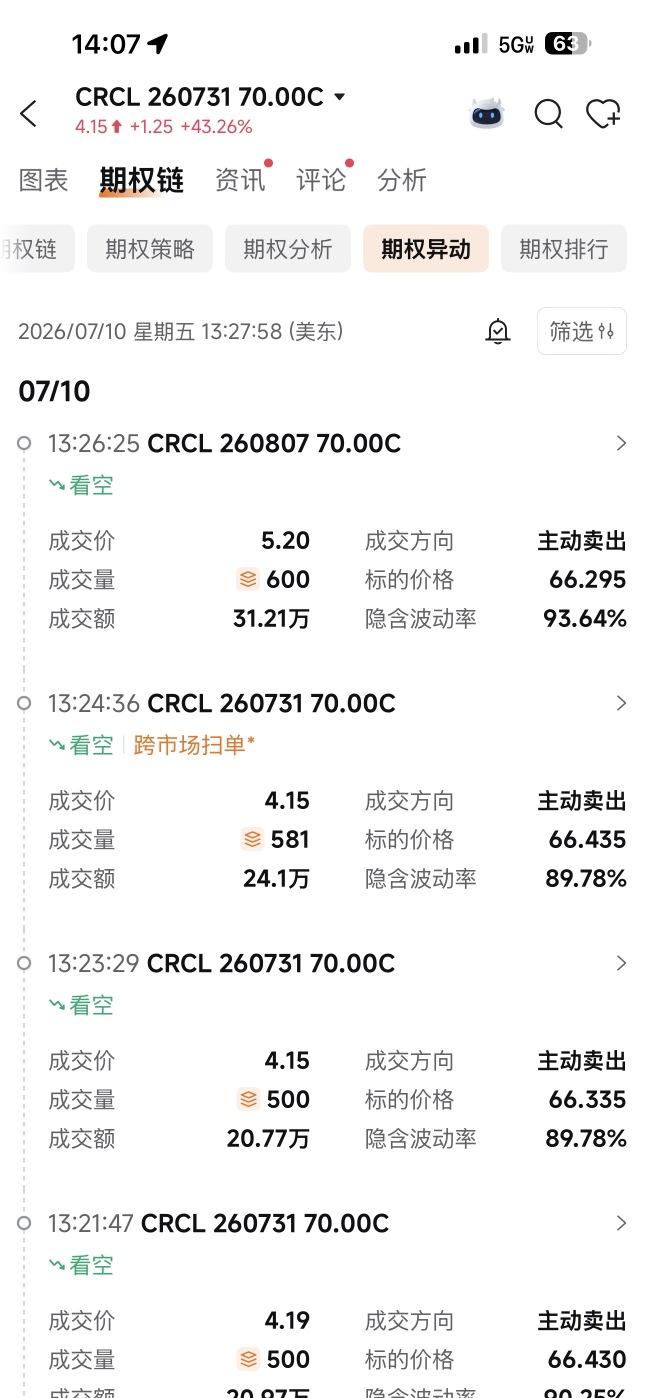
Task: Select the 期权分析 chip
Action: pos(288,249)
